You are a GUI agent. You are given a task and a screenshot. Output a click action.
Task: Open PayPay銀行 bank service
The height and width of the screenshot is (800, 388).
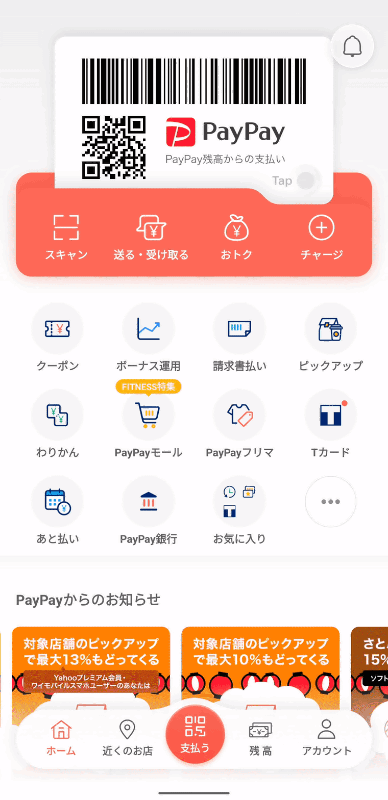(x=149, y=510)
